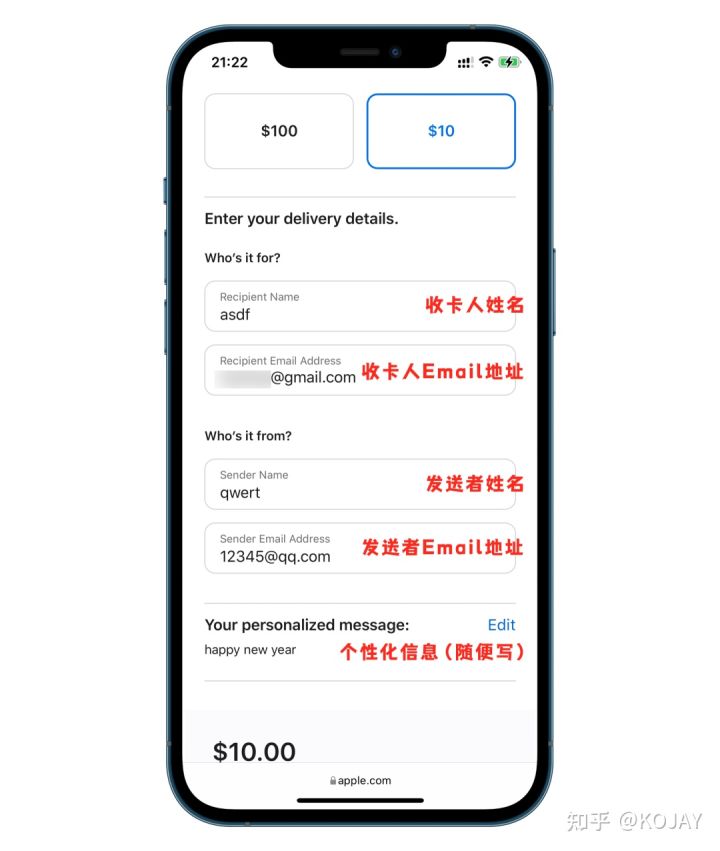The image size is (720, 851).
Task: Choose the $10 gift card amount
Action: (x=441, y=131)
